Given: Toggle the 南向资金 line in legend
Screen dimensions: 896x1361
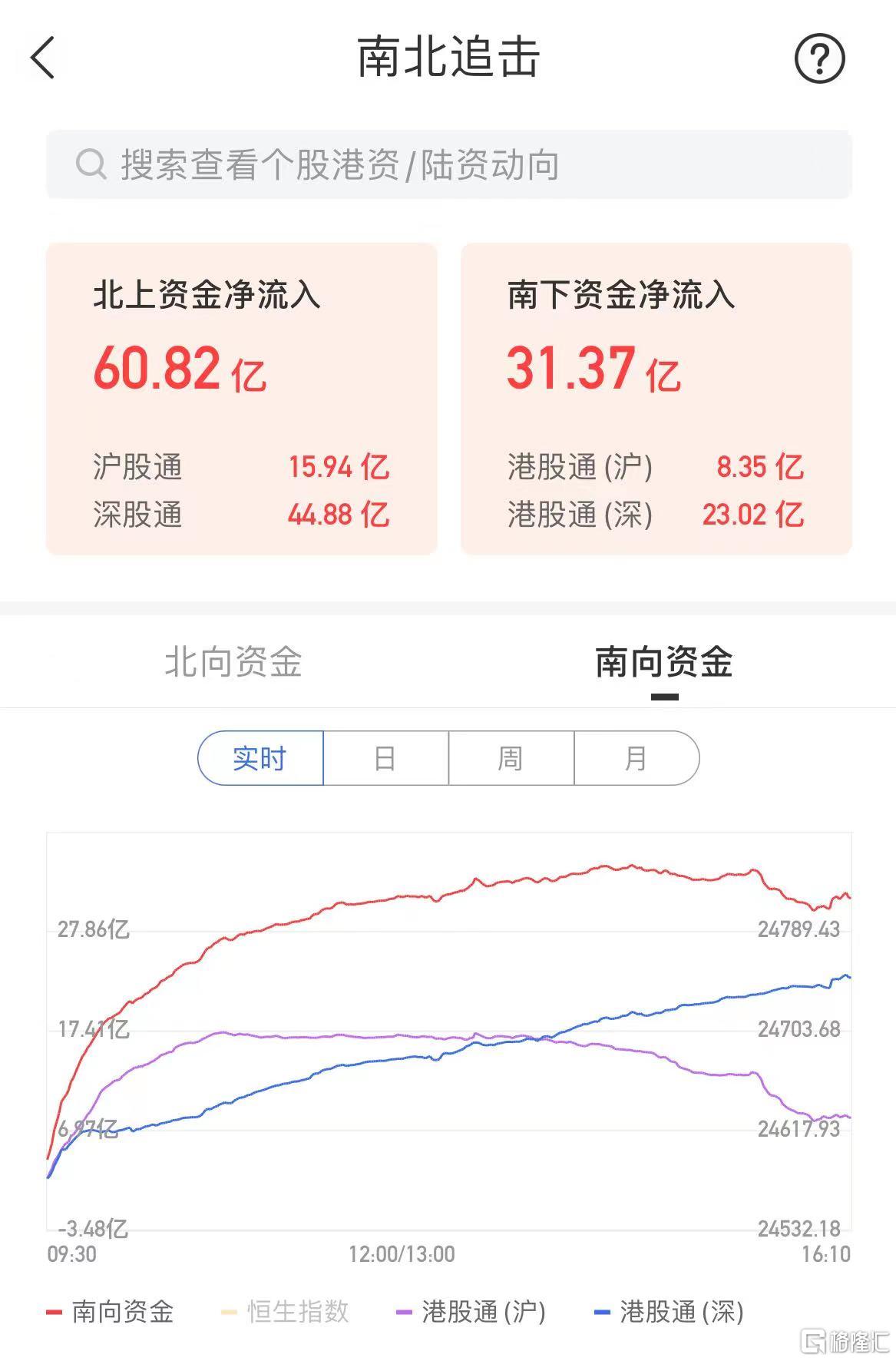Looking at the screenshot, I should point(111,1311).
